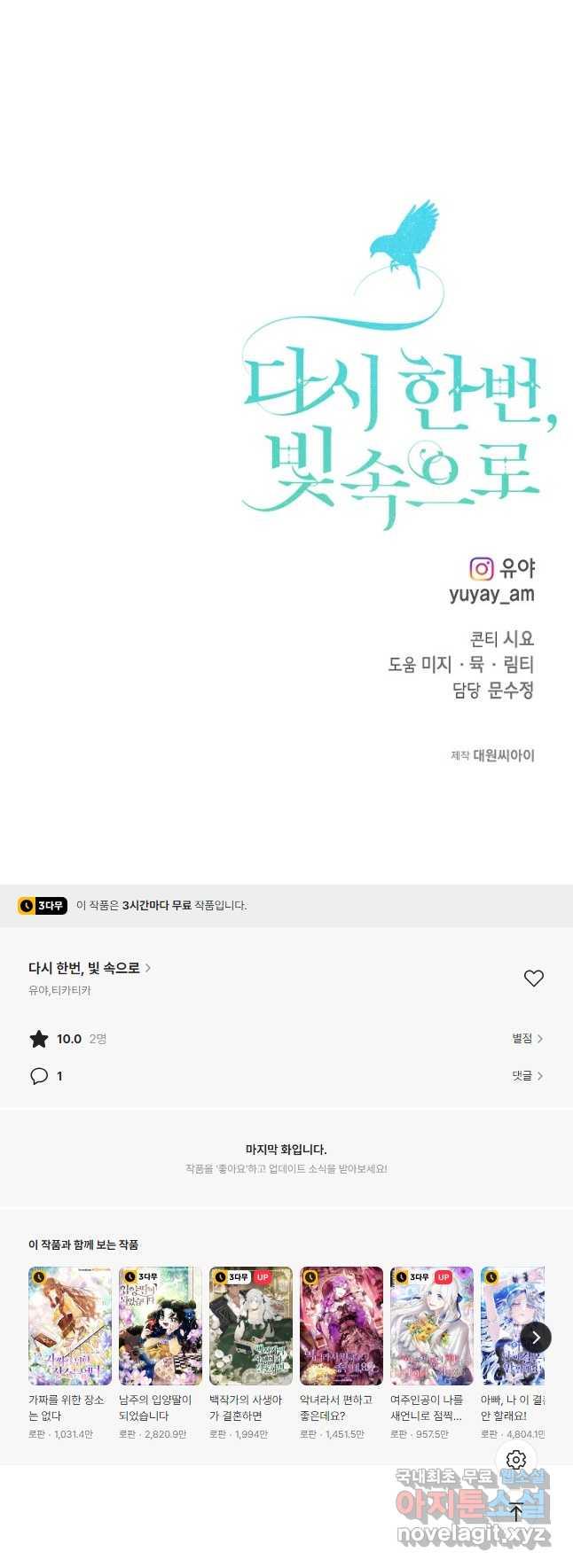Open the 다시 한번, 빛 속으로 series page
Image resolution: width=573 pixels, height=1568 pixels.
[x=89, y=968]
